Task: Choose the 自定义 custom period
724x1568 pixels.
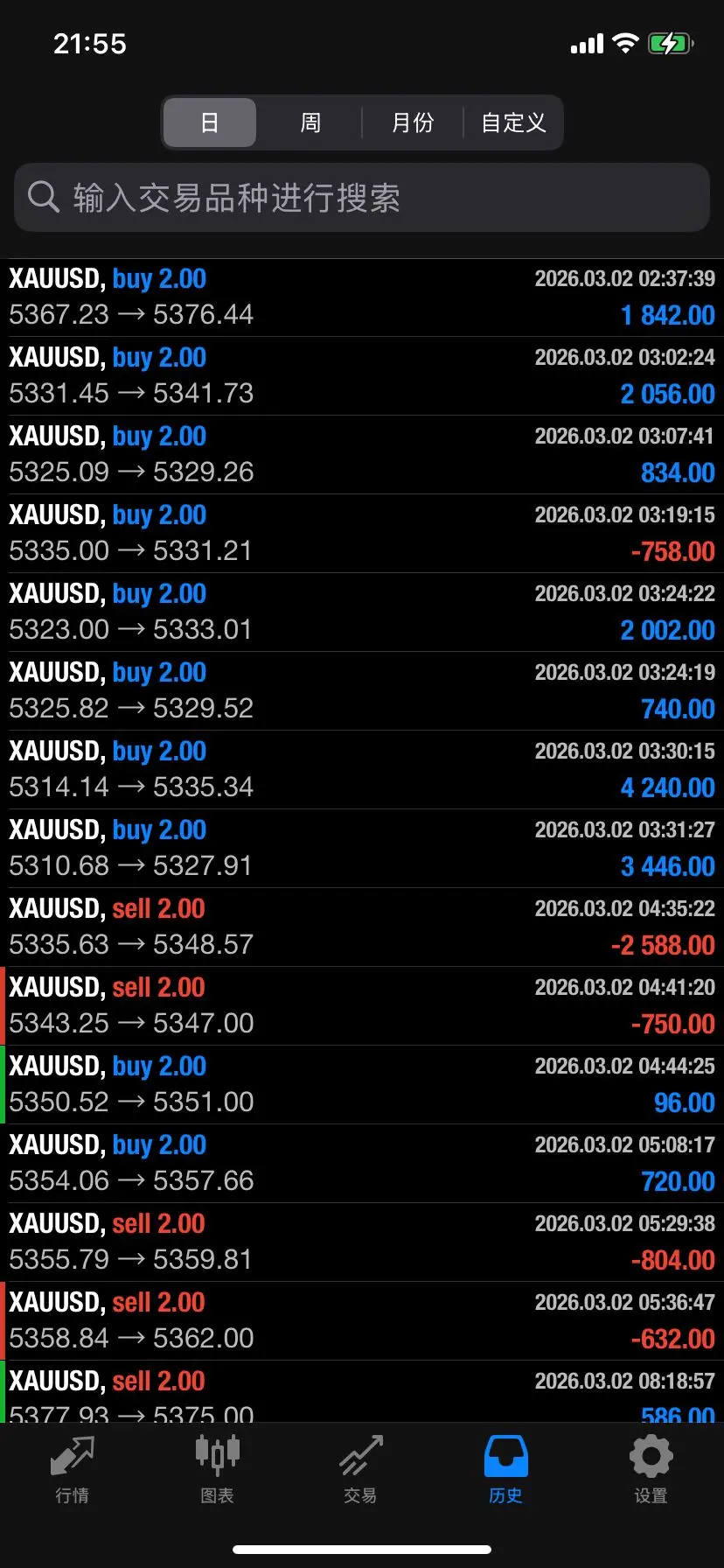Action: coord(513,122)
